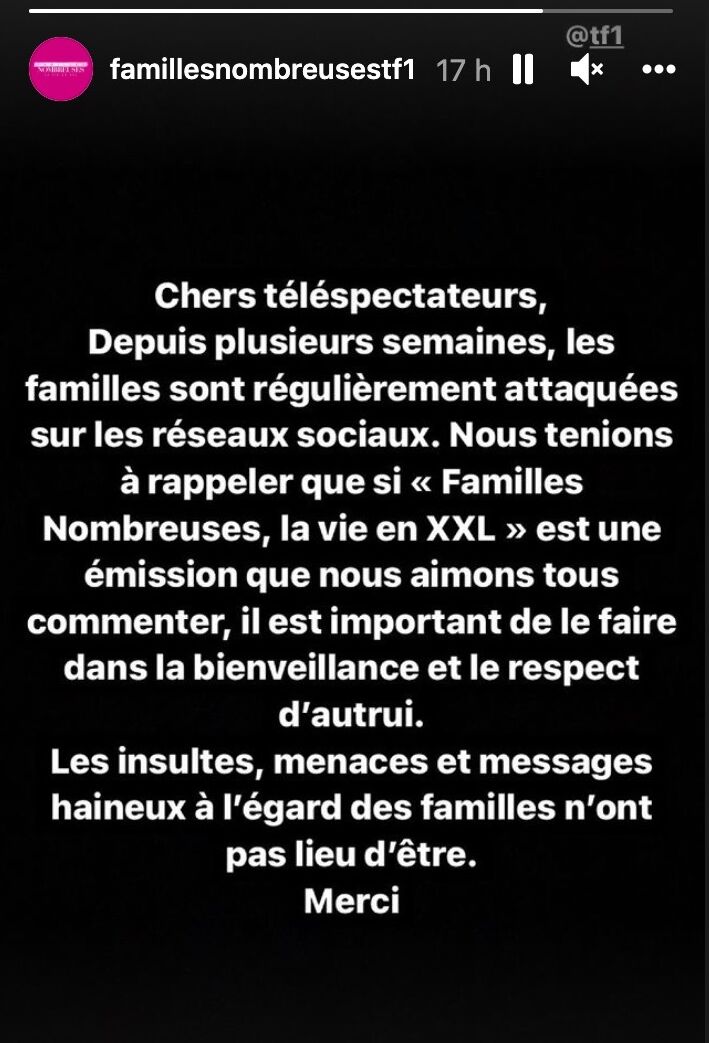The image size is (709, 1043).
Task: Pause the story
Action: (522, 69)
